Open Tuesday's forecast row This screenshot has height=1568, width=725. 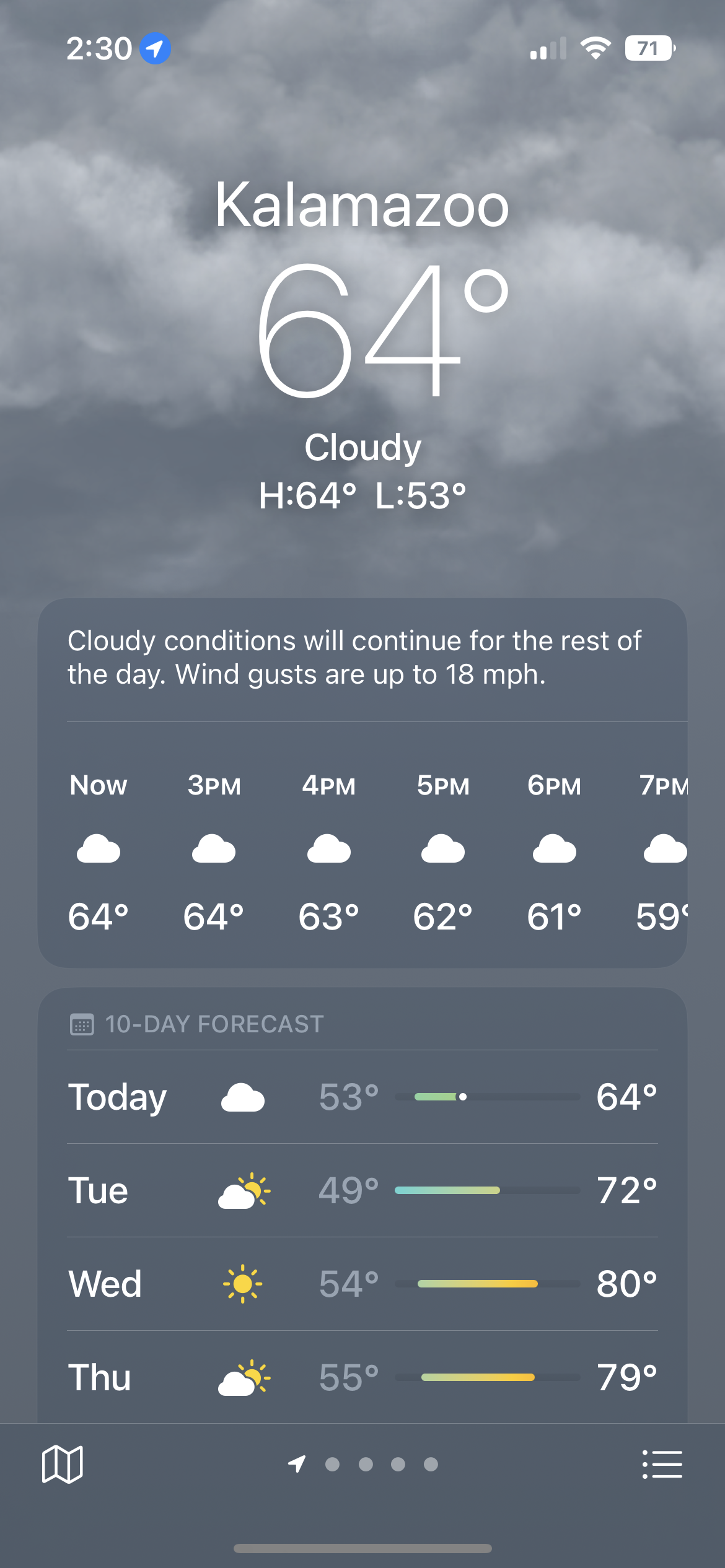click(x=362, y=1190)
